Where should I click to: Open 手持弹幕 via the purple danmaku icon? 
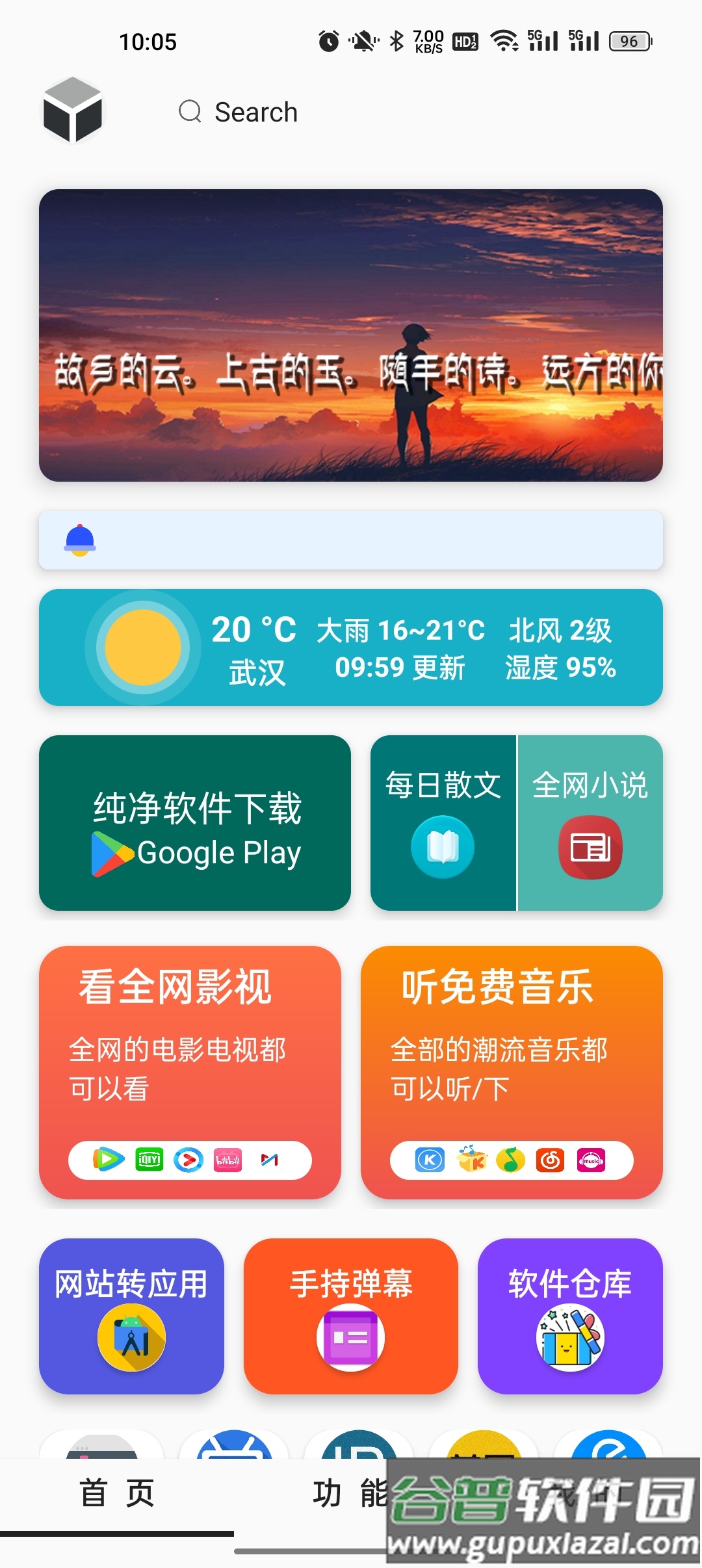(350, 1336)
